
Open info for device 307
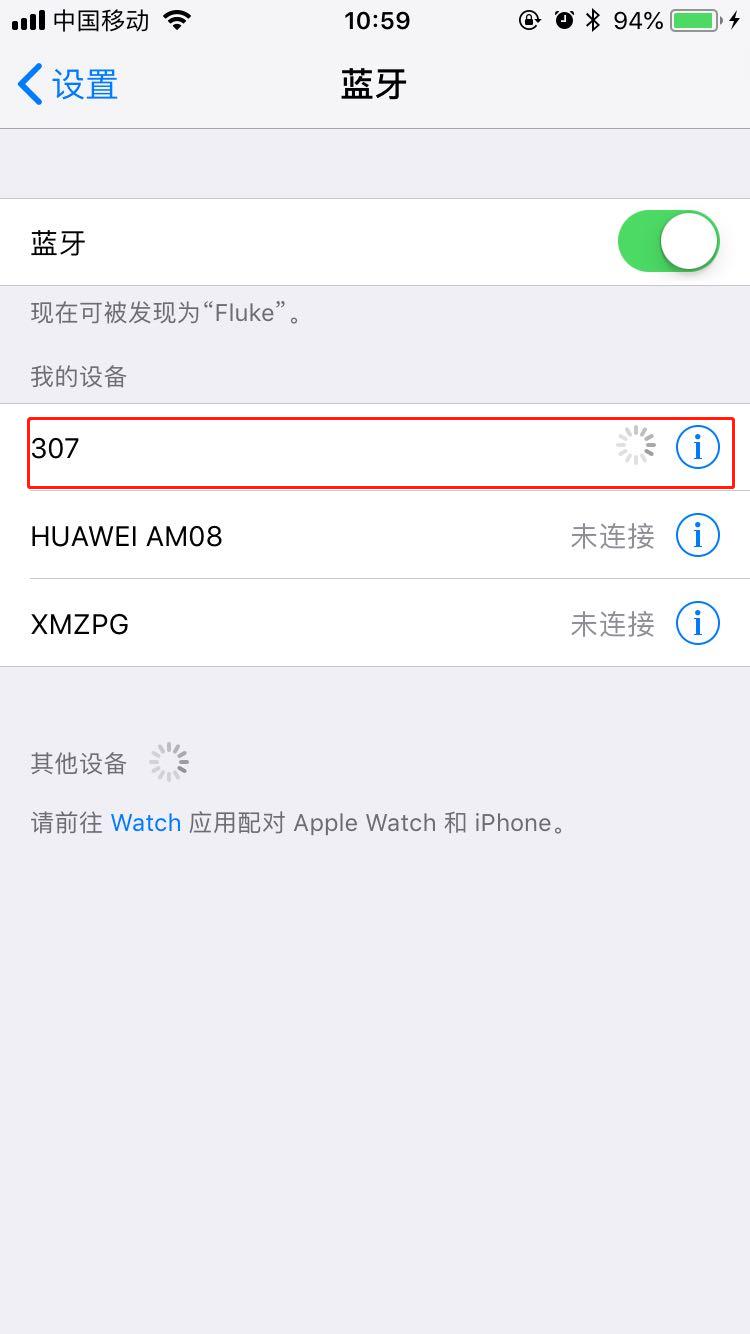click(697, 447)
